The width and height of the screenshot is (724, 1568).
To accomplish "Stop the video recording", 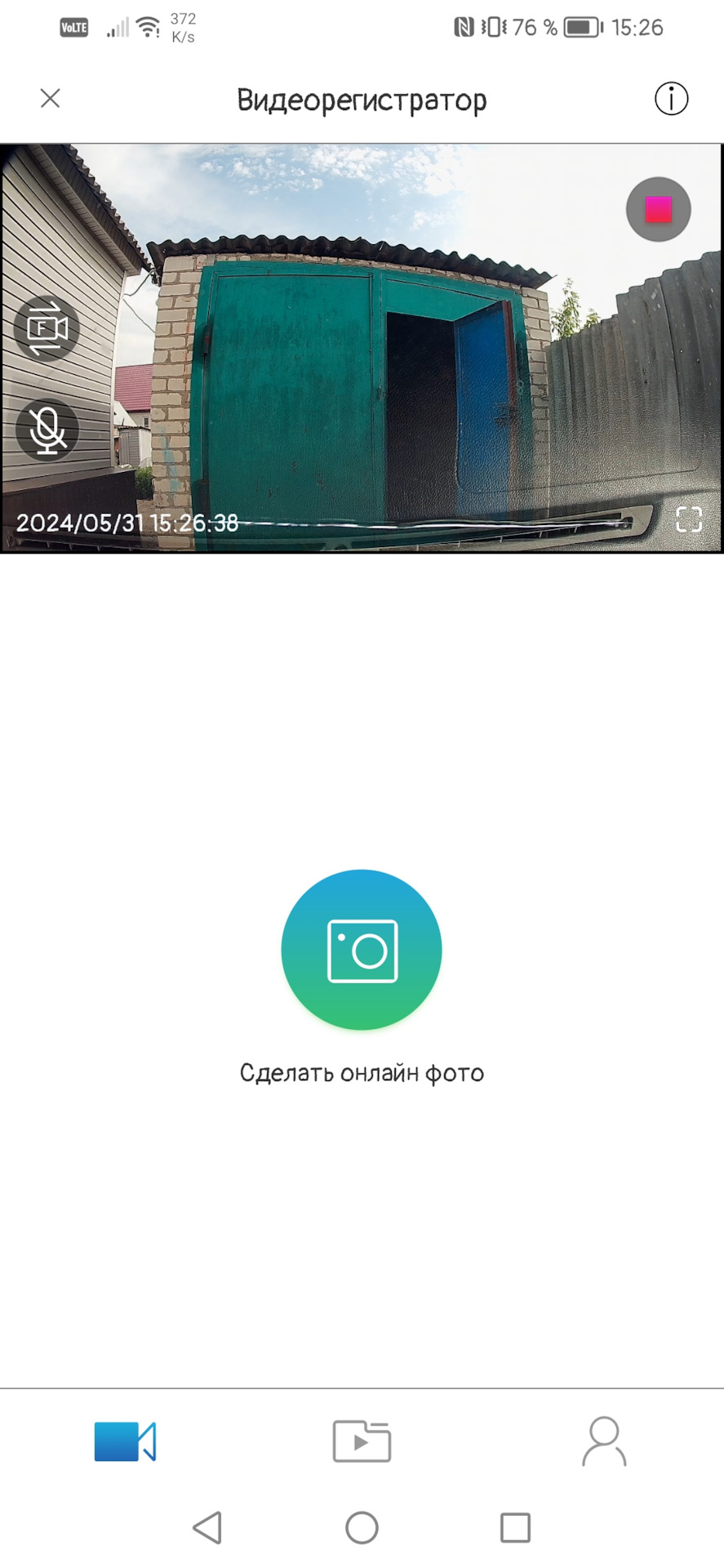I will point(658,209).
